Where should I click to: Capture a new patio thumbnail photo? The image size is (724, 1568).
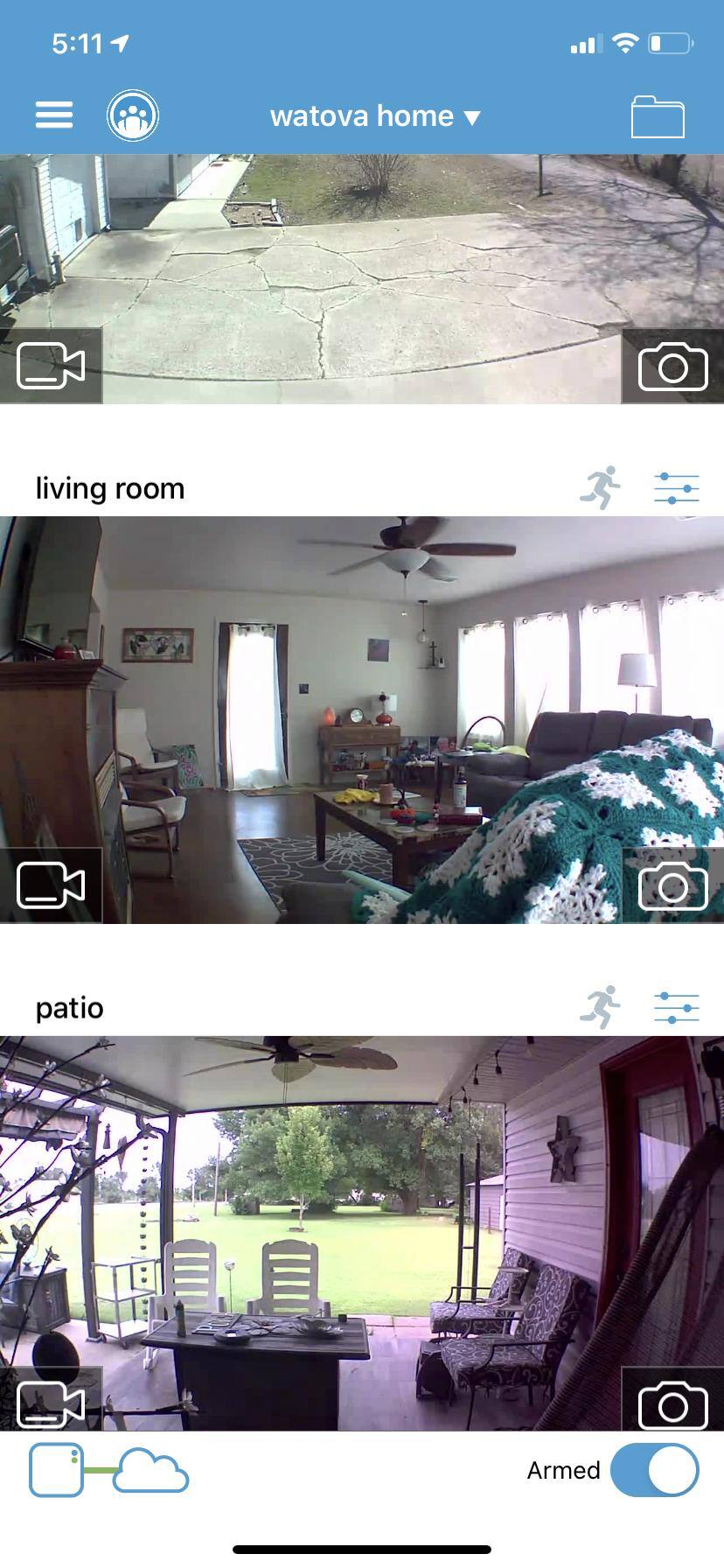(x=672, y=1406)
